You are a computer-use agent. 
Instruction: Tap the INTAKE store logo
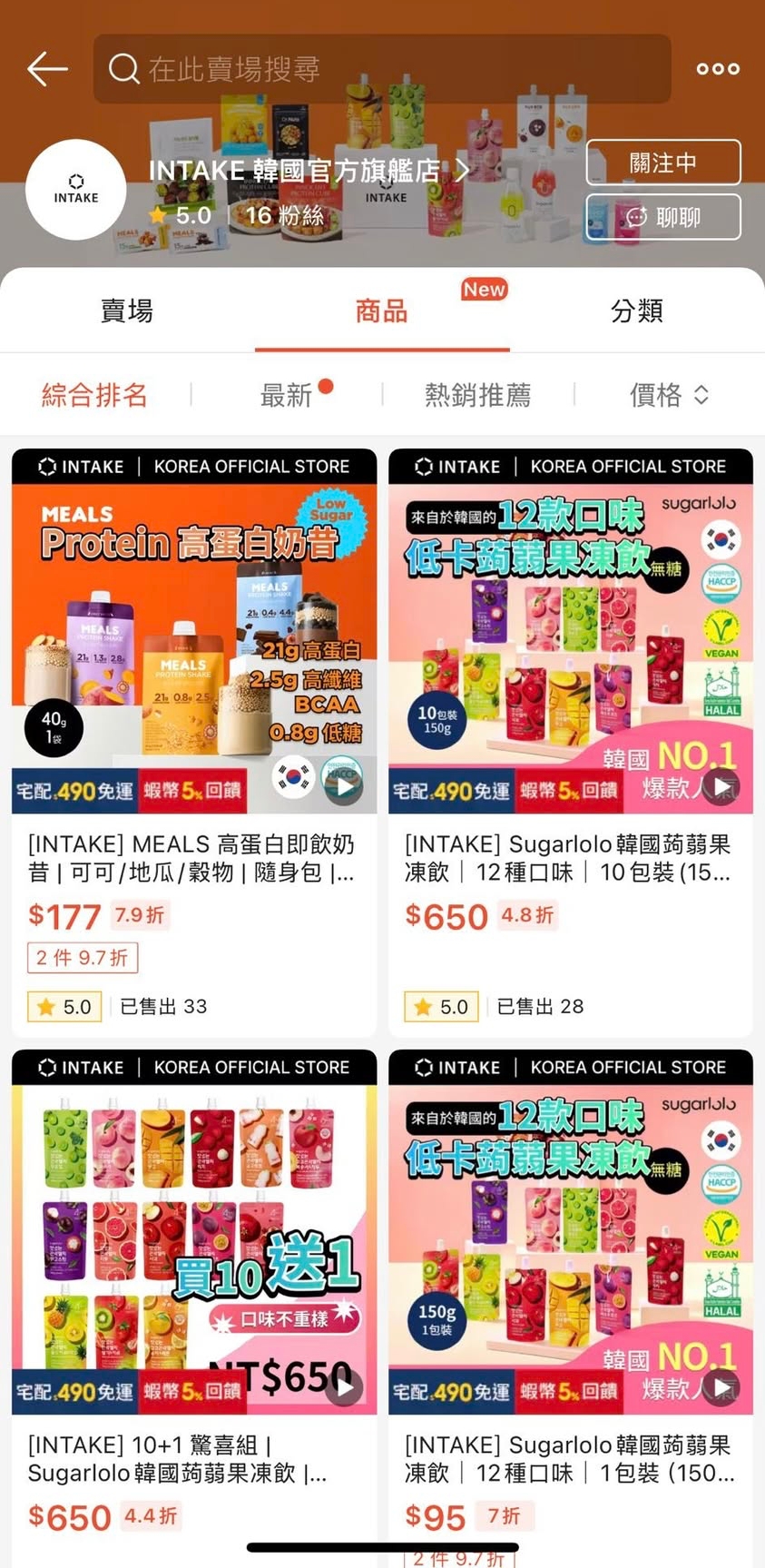(75, 190)
